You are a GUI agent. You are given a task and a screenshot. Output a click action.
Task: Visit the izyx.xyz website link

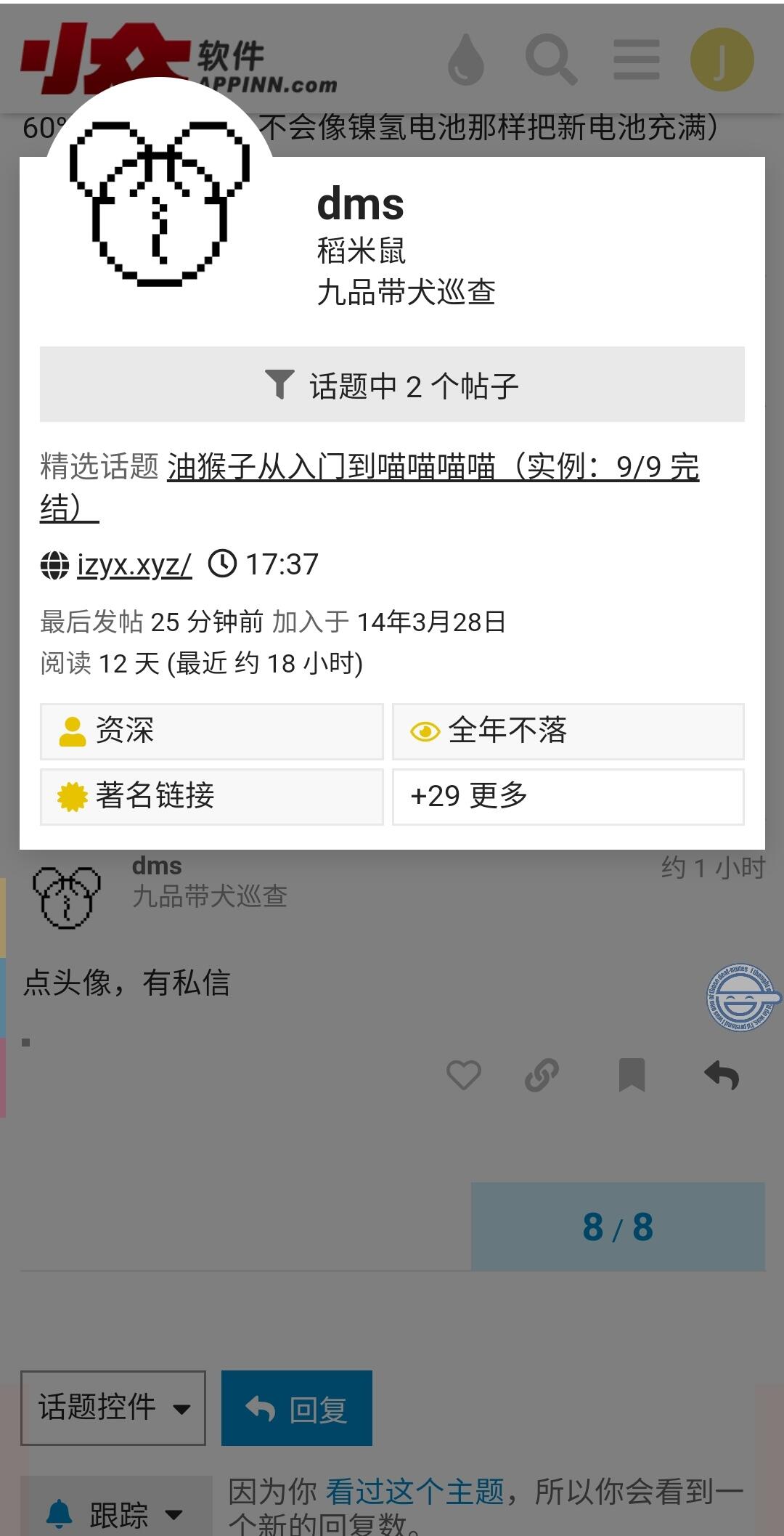click(x=134, y=564)
